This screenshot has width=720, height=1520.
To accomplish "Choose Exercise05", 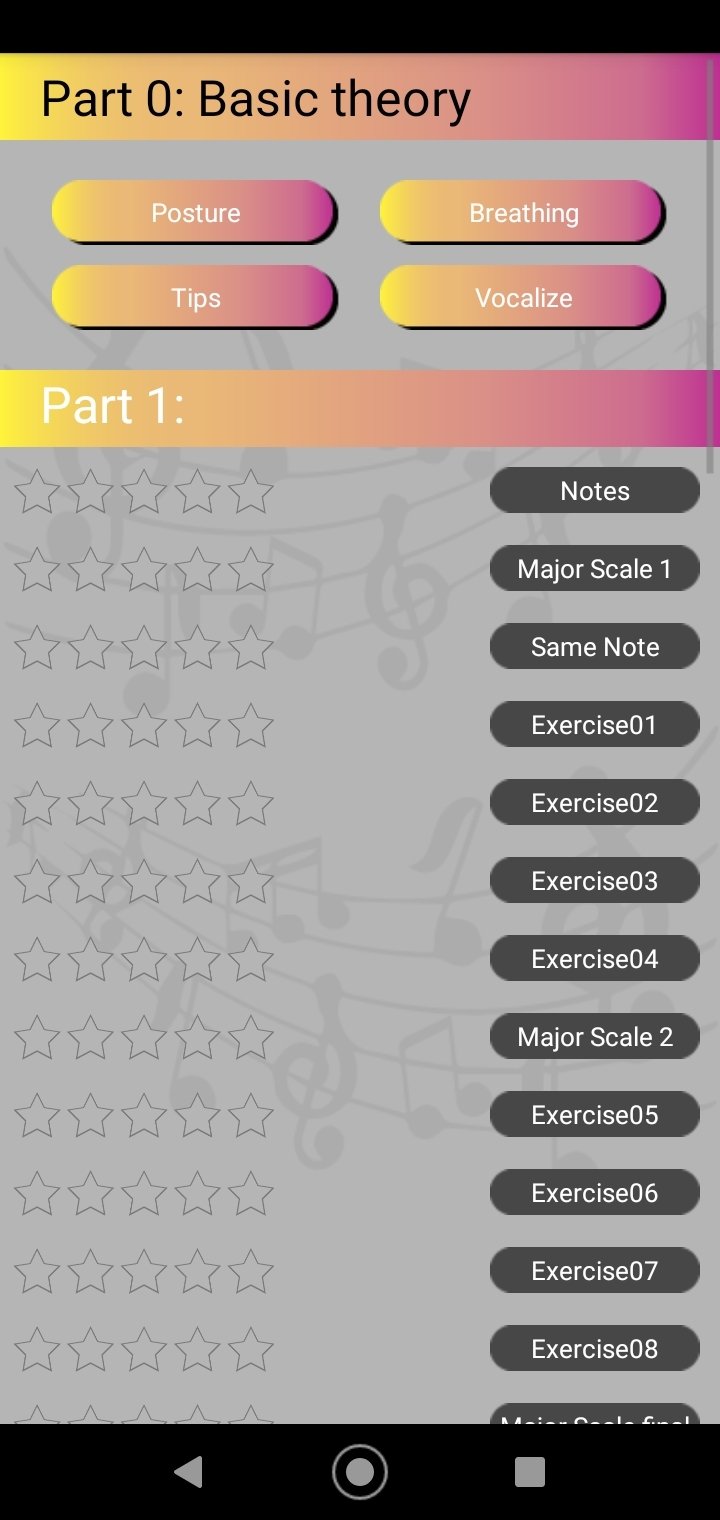I will (x=595, y=1114).
